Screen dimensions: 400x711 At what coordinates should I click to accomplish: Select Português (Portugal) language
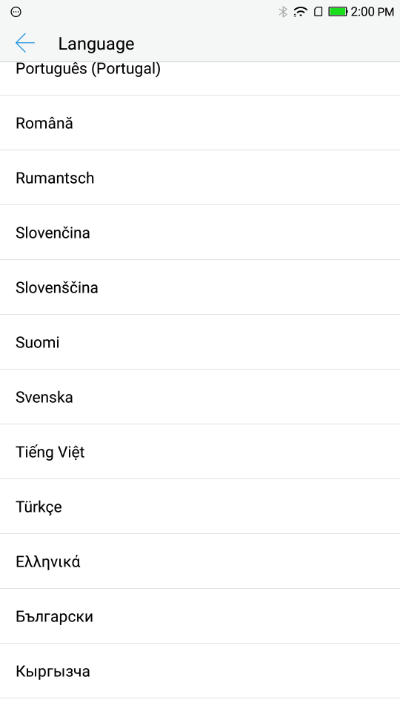click(200, 78)
